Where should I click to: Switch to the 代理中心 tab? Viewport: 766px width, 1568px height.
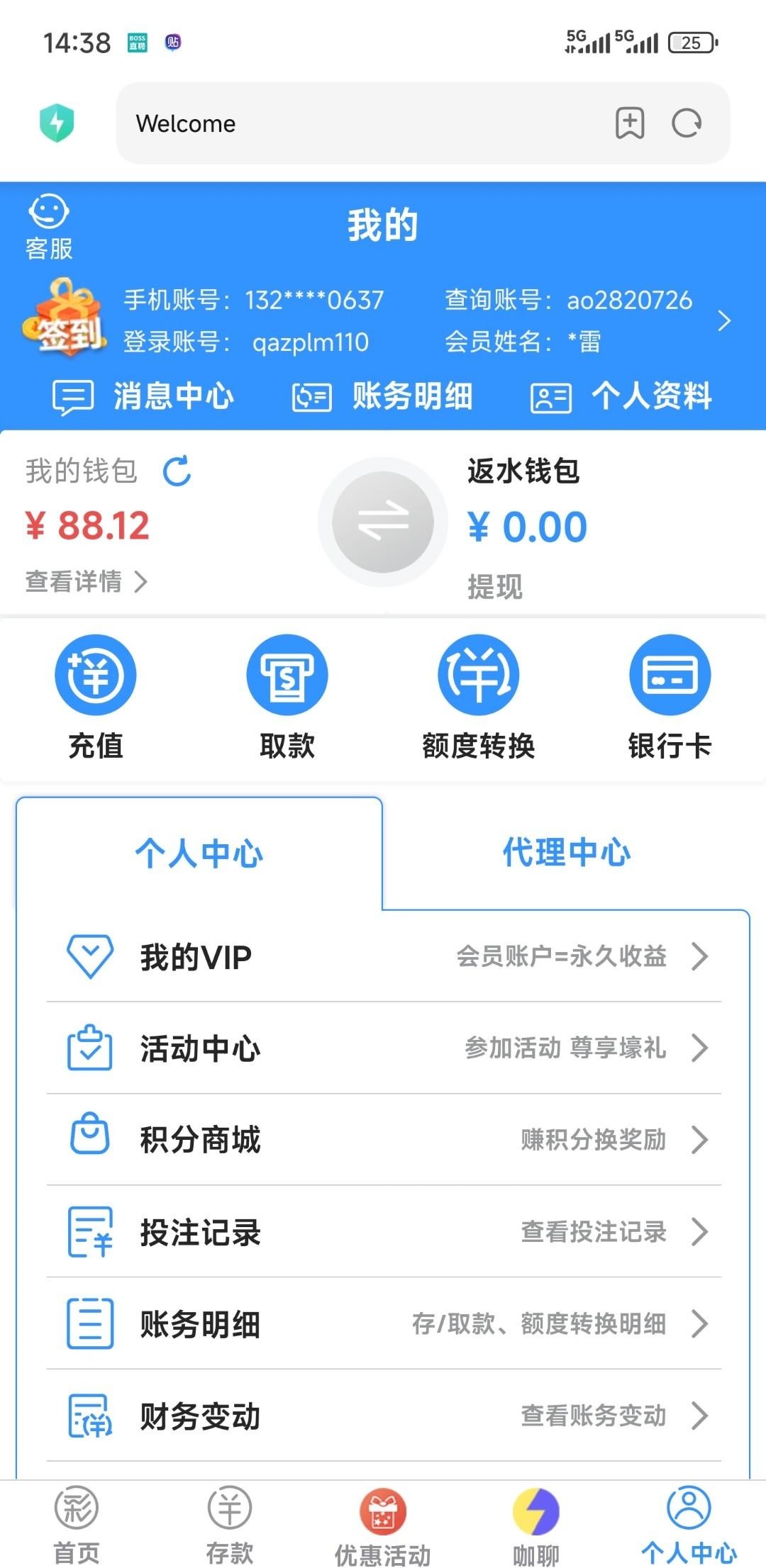(x=566, y=852)
